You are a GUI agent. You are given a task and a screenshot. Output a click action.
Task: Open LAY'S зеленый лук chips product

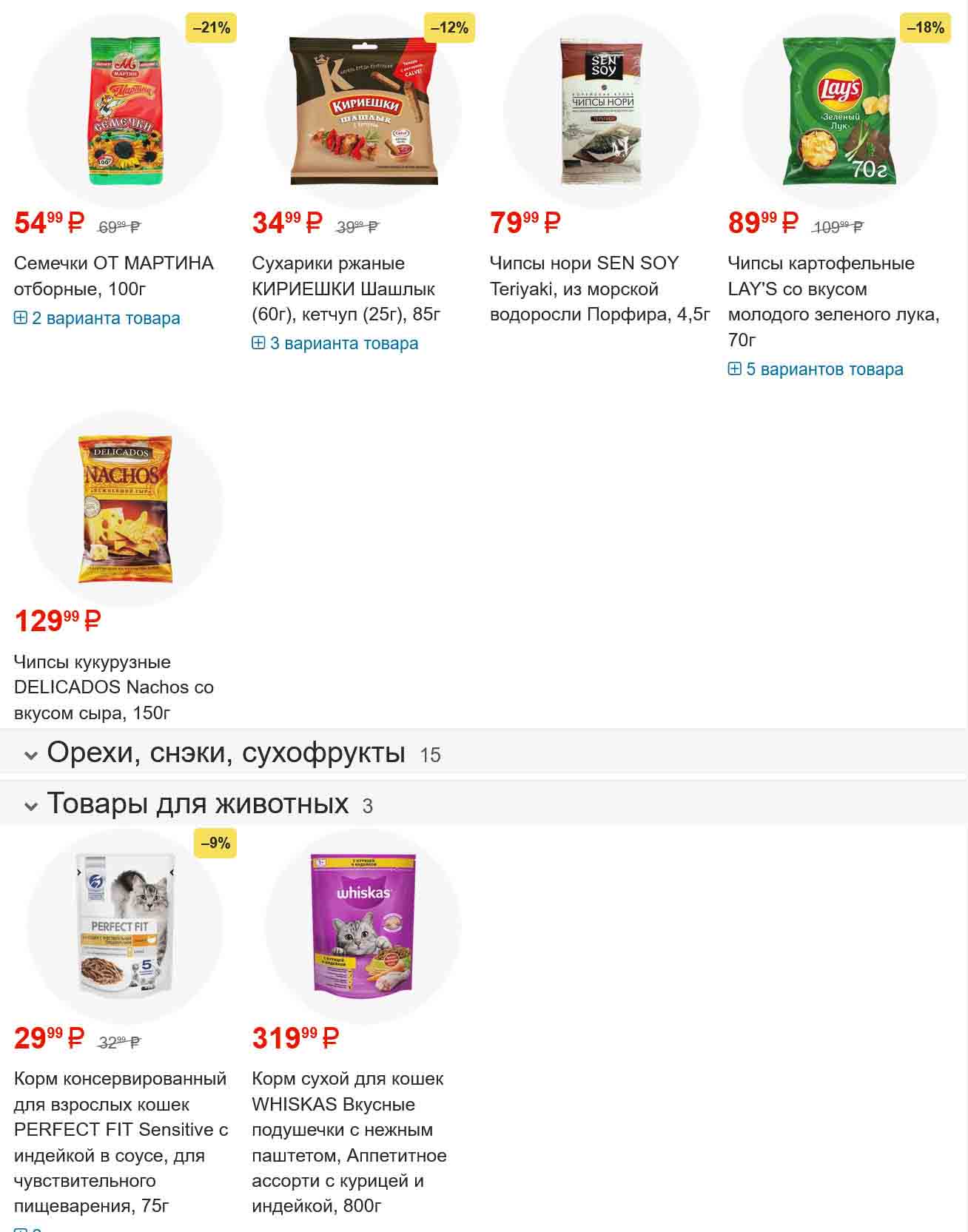[833, 301]
